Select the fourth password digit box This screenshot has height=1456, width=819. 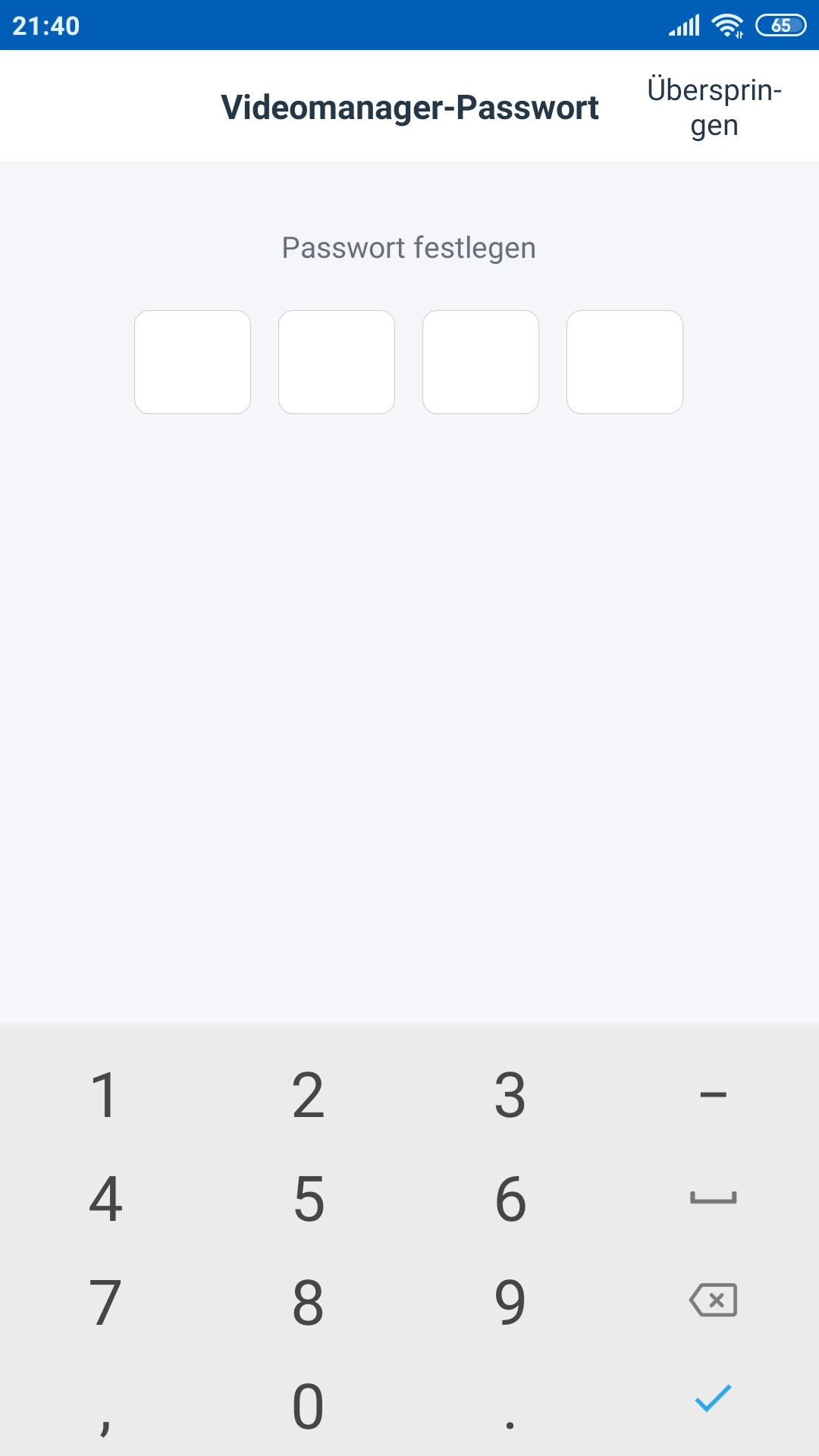625,362
